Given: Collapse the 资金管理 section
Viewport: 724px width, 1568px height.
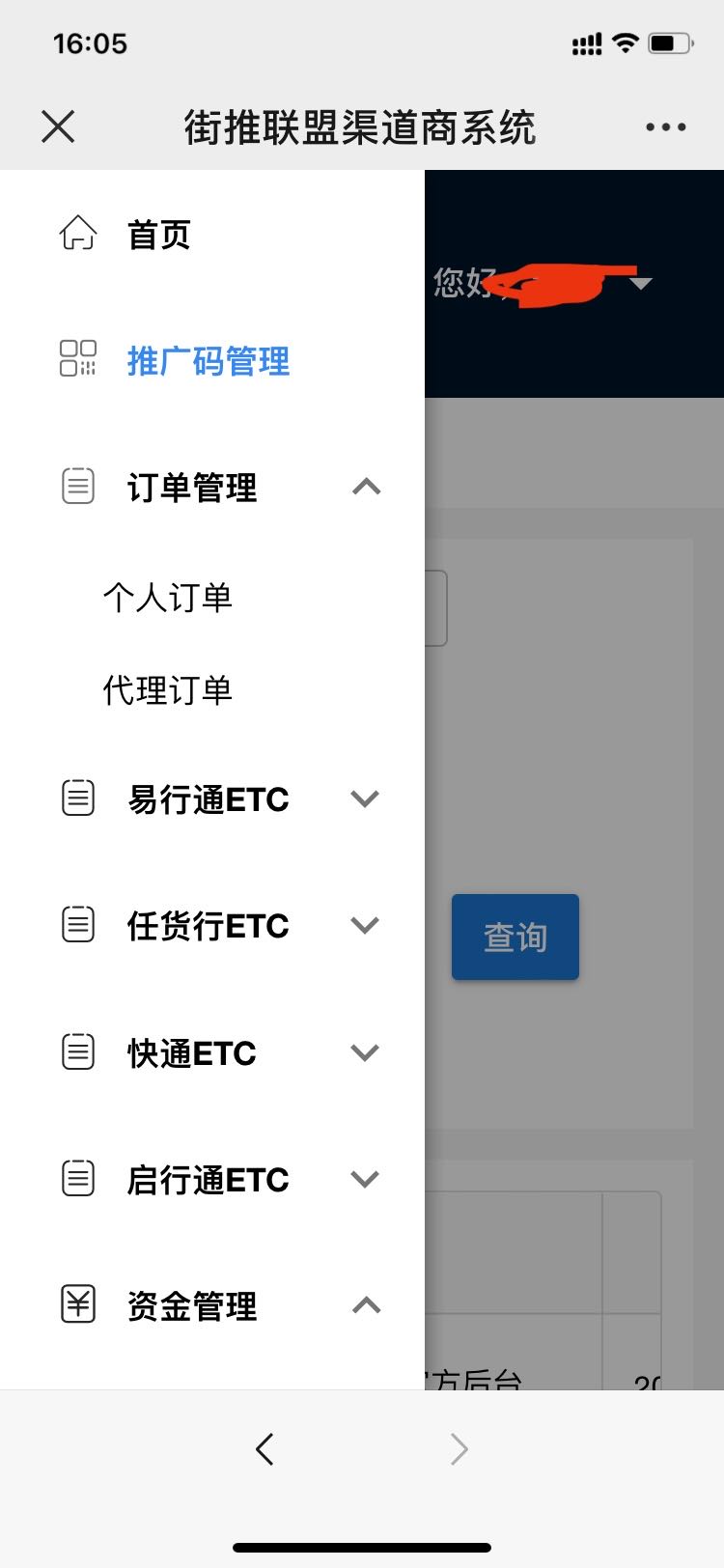Looking at the screenshot, I should (x=212, y=1305).
